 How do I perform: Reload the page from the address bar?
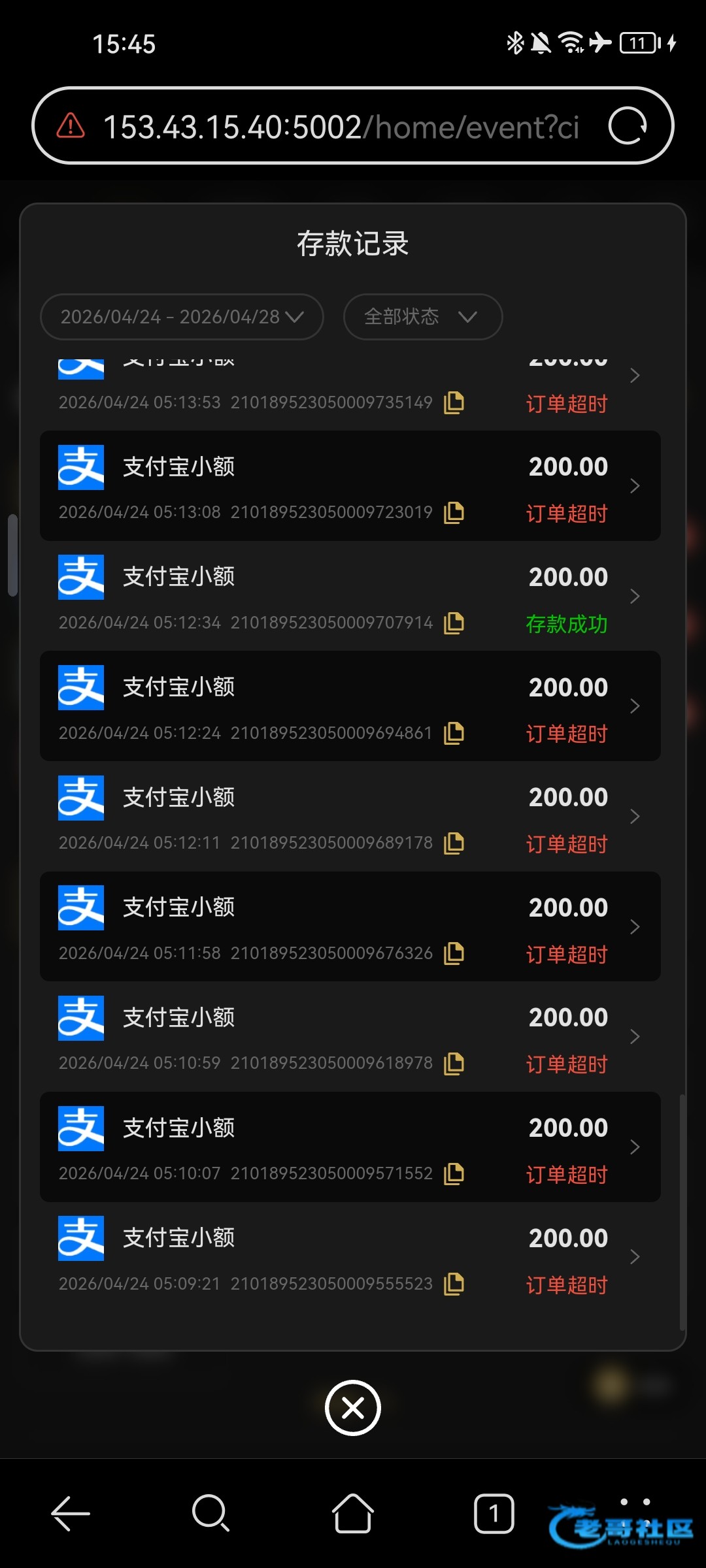point(628,125)
